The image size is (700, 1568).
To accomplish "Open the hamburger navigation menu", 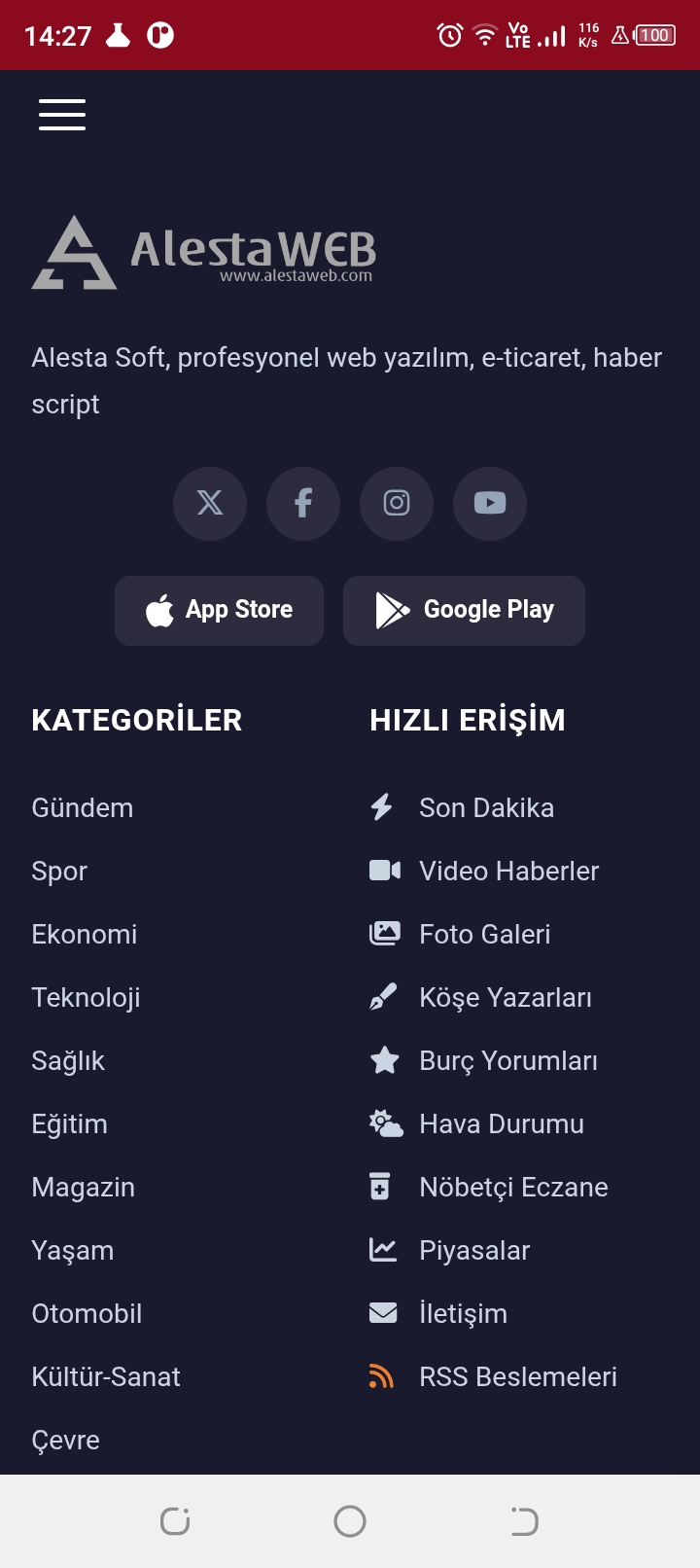I will click(61, 115).
